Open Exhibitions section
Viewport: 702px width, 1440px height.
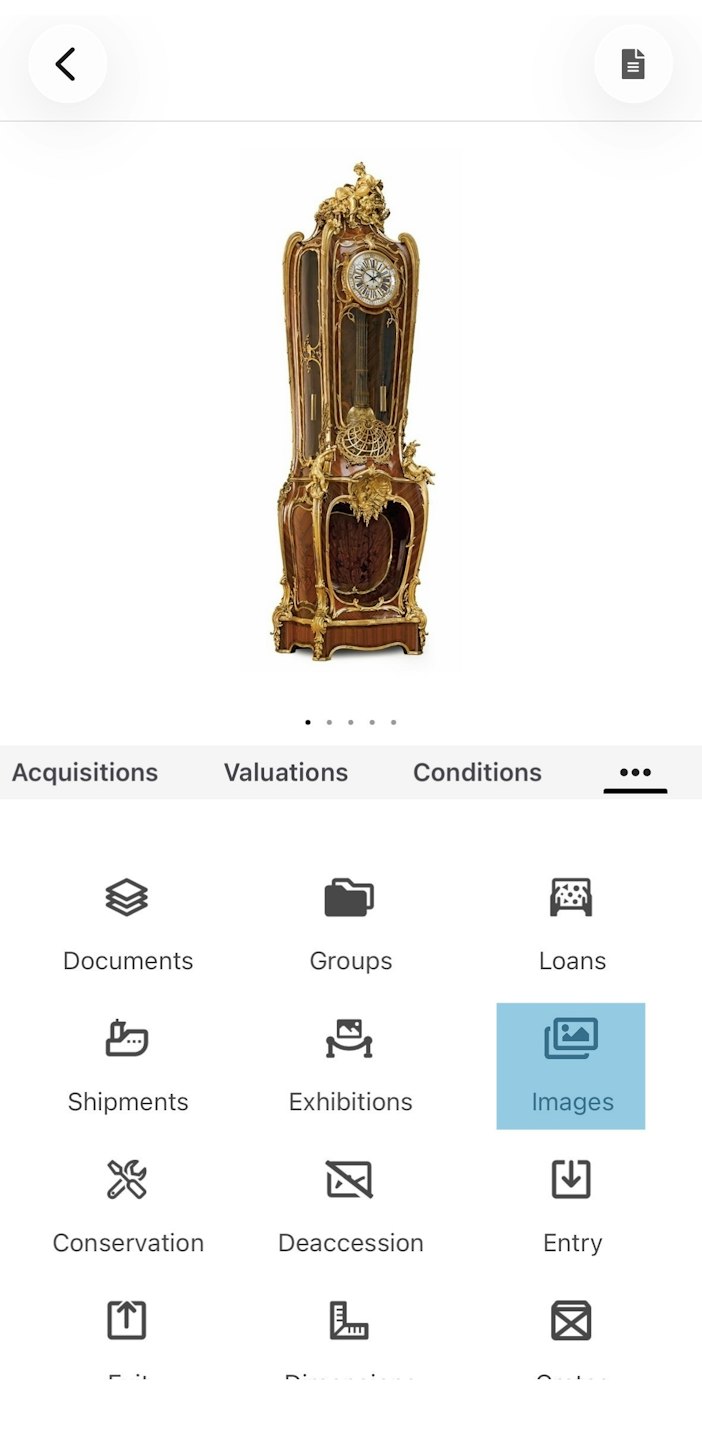tap(350, 1066)
